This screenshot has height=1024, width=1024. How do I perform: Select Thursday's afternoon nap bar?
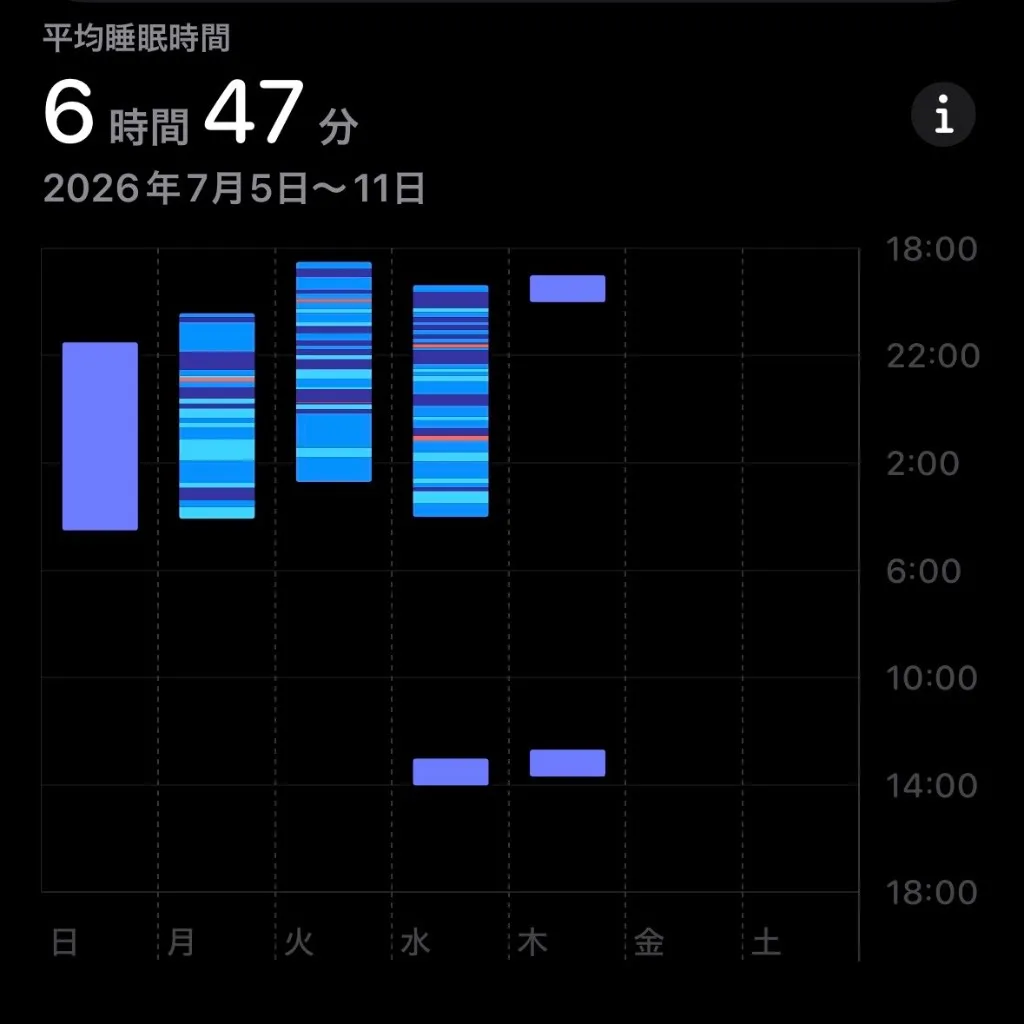point(568,763)
